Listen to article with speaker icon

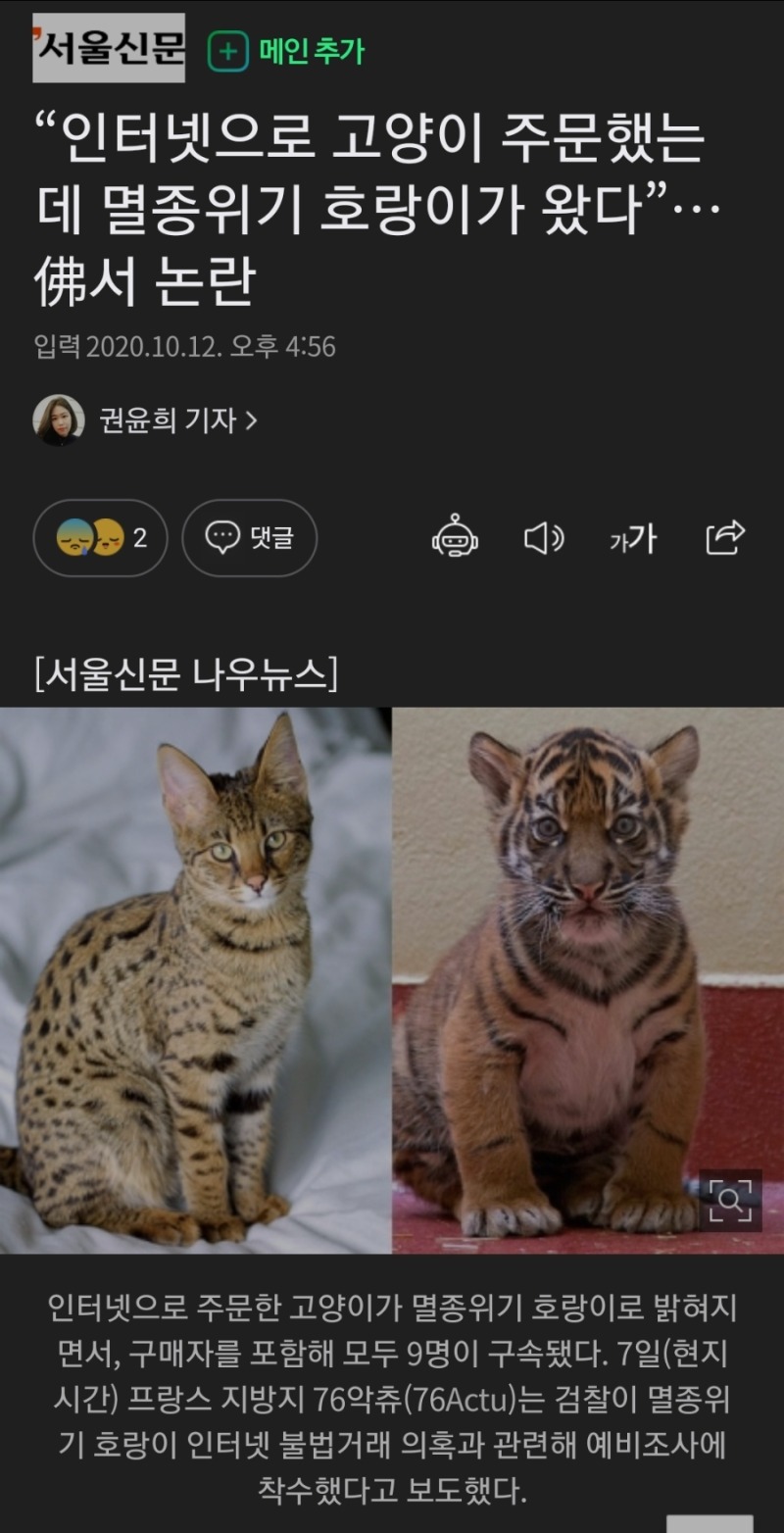point(544,538)
